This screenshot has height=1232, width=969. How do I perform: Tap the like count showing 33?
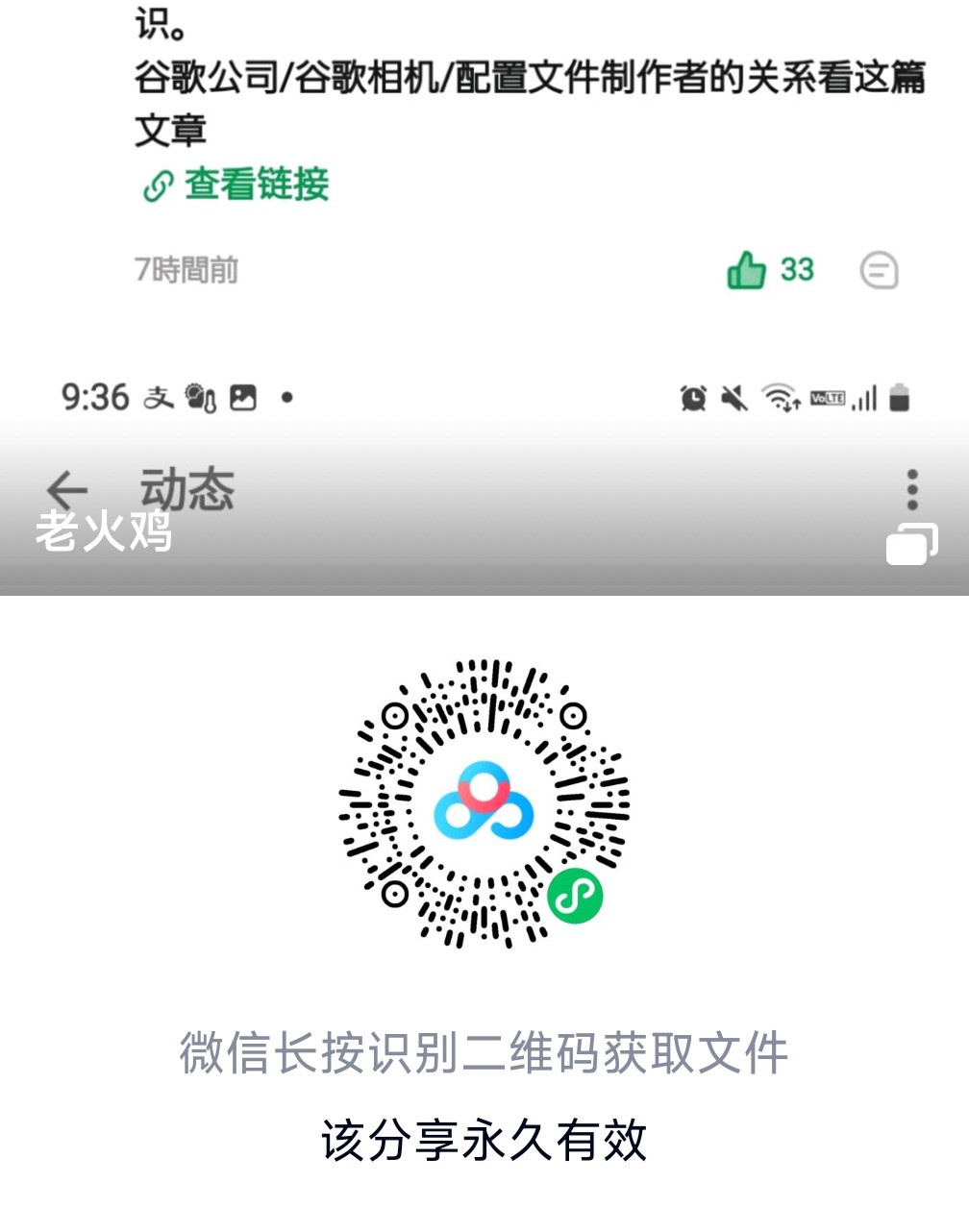[798, 270]
